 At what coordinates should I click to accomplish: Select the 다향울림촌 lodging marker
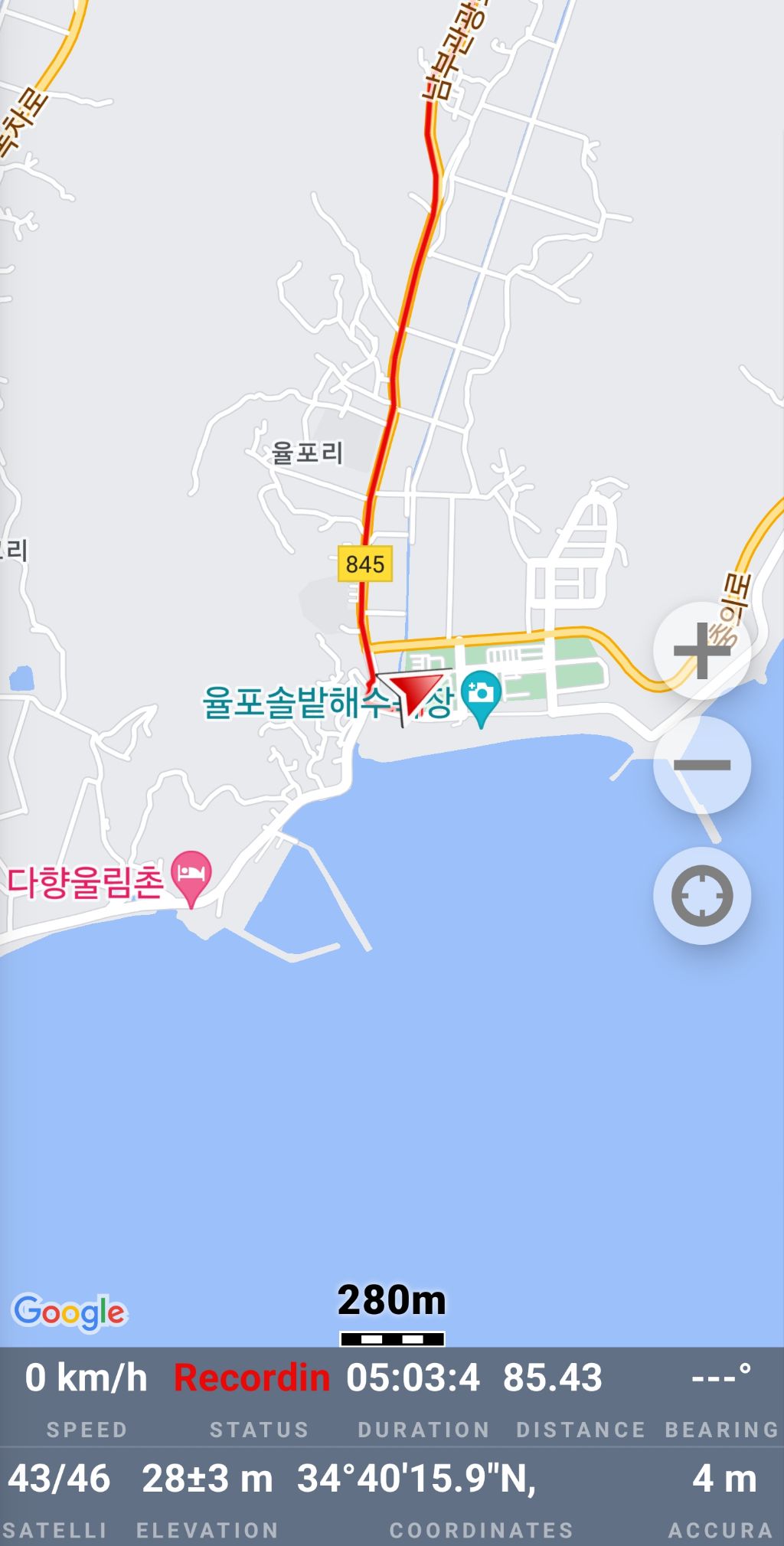click(191, 875)
